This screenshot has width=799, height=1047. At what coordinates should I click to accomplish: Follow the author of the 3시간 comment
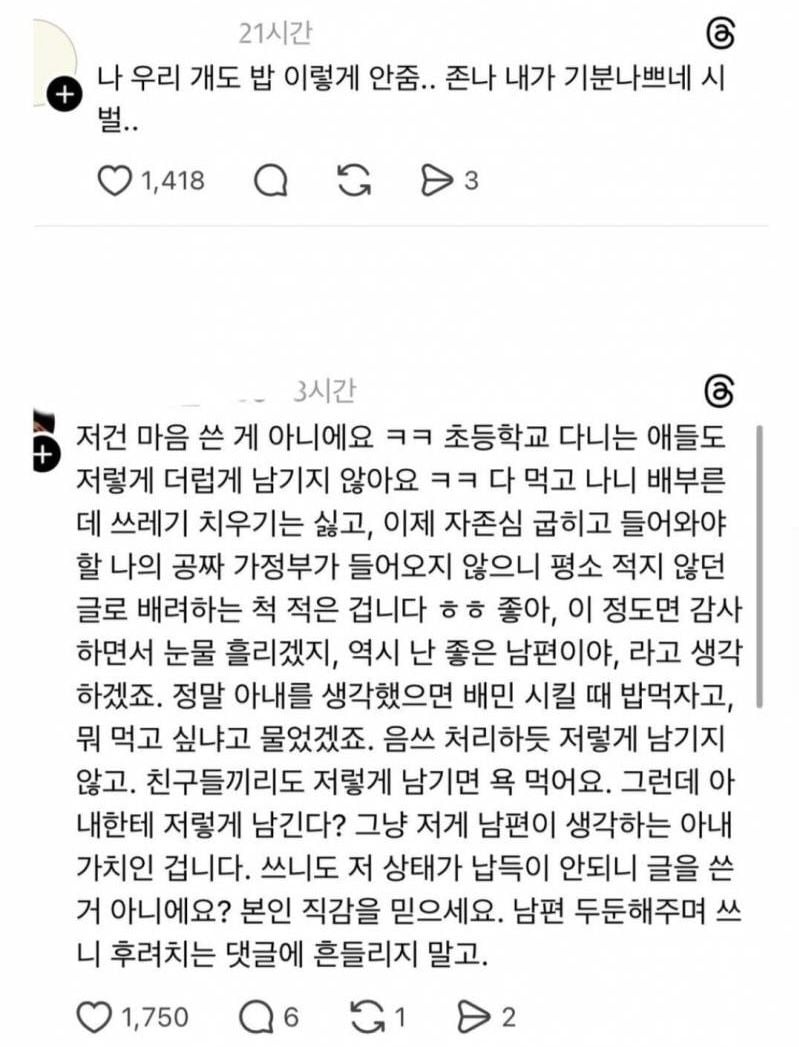(42, 457)
